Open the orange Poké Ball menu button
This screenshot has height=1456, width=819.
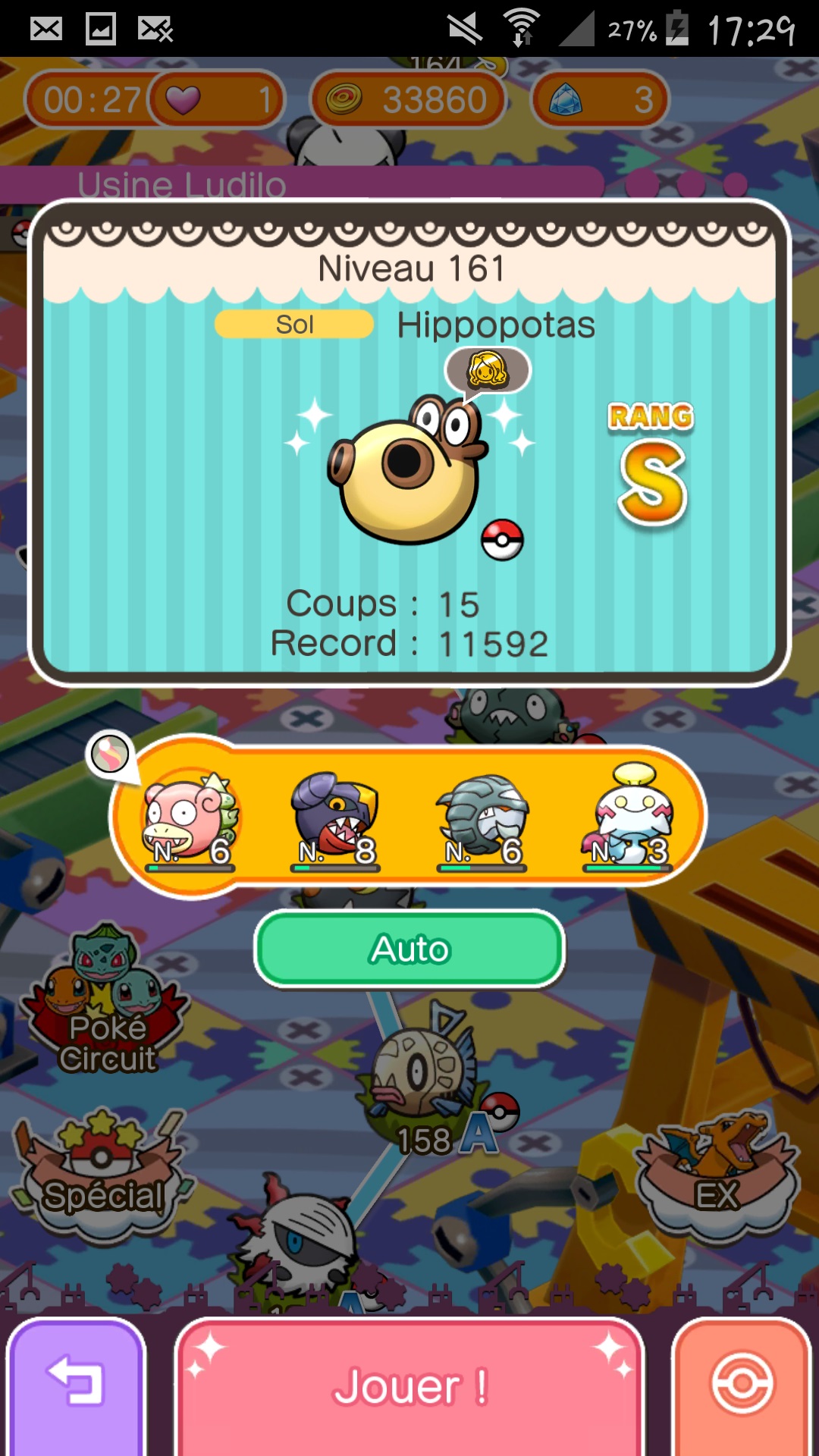742,1386
